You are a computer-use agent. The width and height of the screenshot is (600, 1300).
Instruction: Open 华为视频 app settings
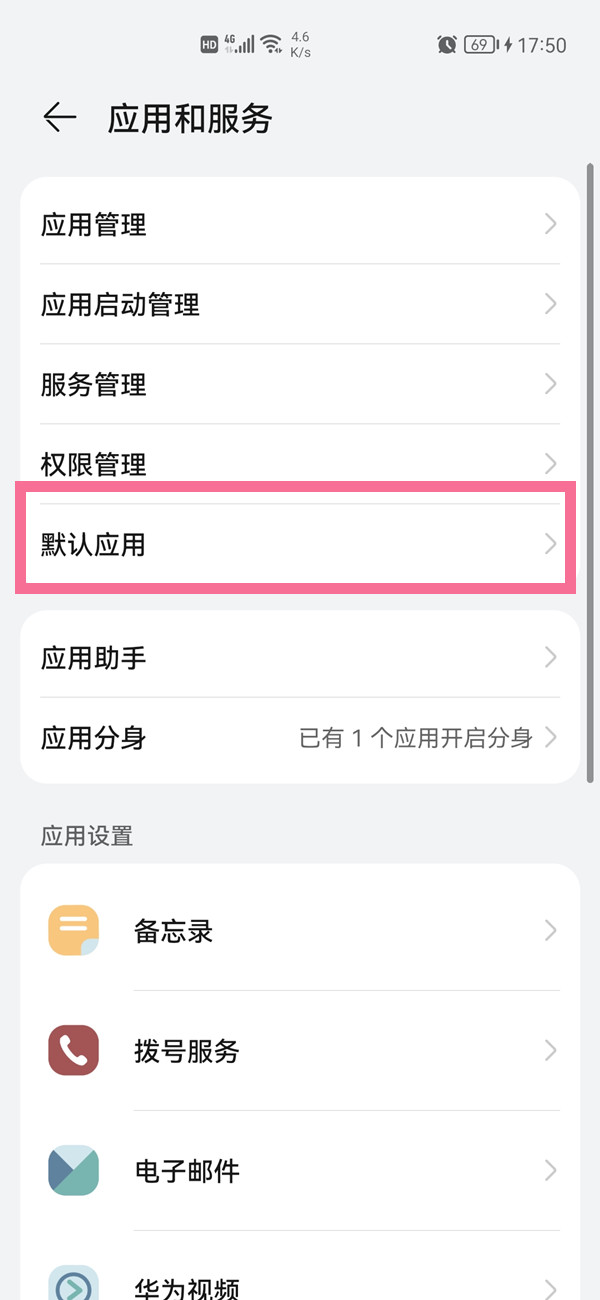click(298, 1282)
